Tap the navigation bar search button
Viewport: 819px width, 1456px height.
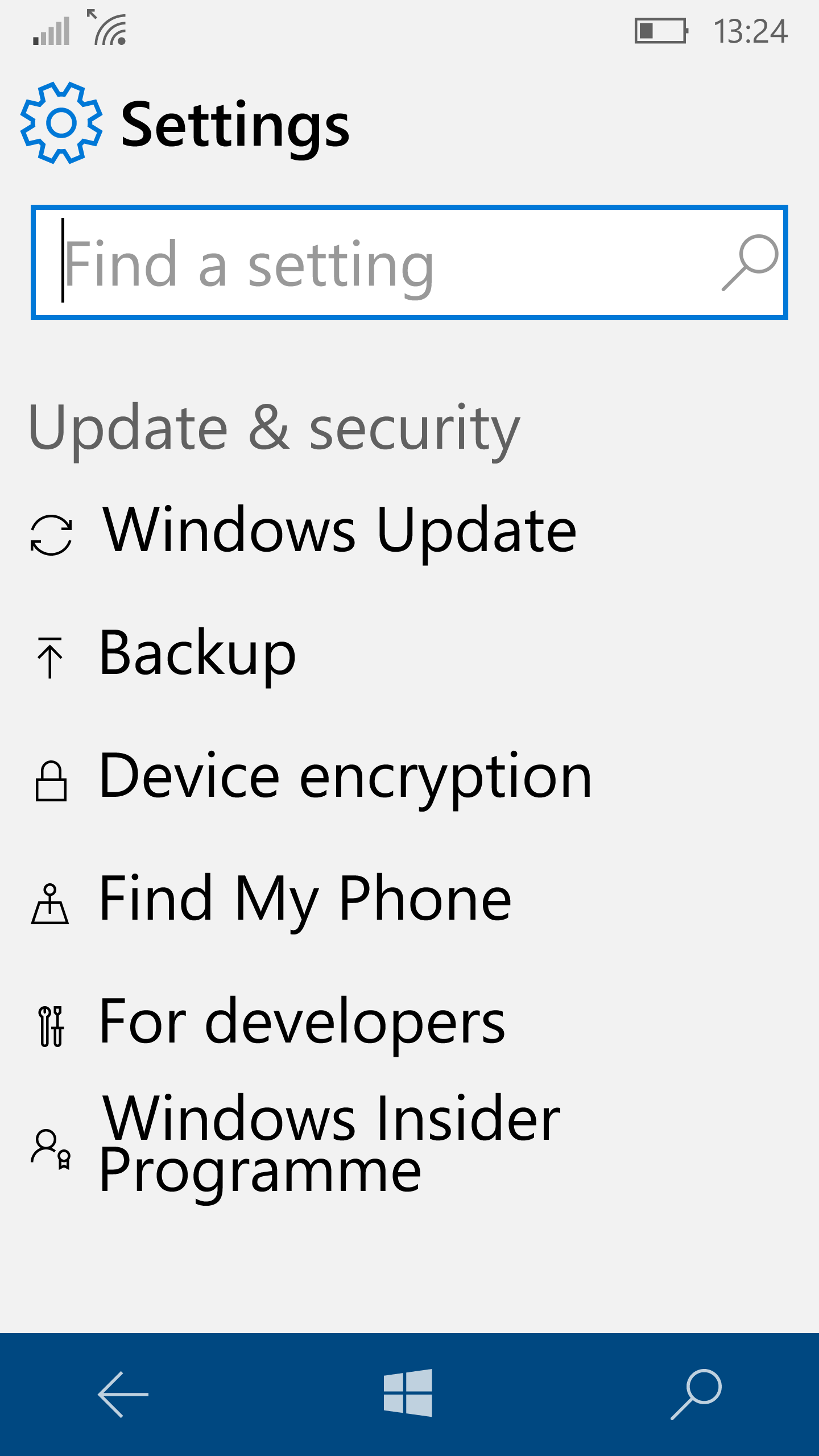pos(696,1394)
